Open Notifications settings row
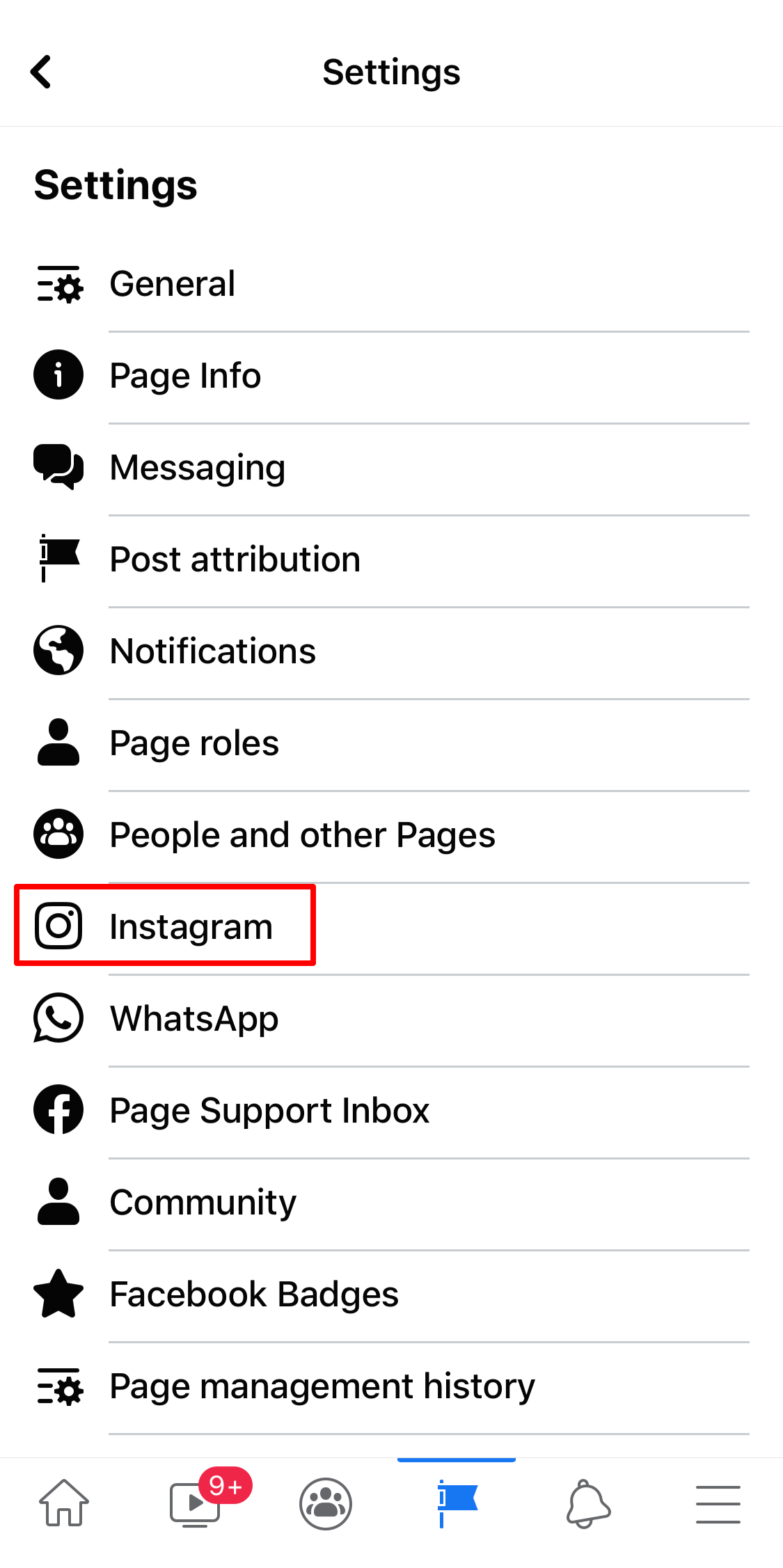 pos(213,651)
